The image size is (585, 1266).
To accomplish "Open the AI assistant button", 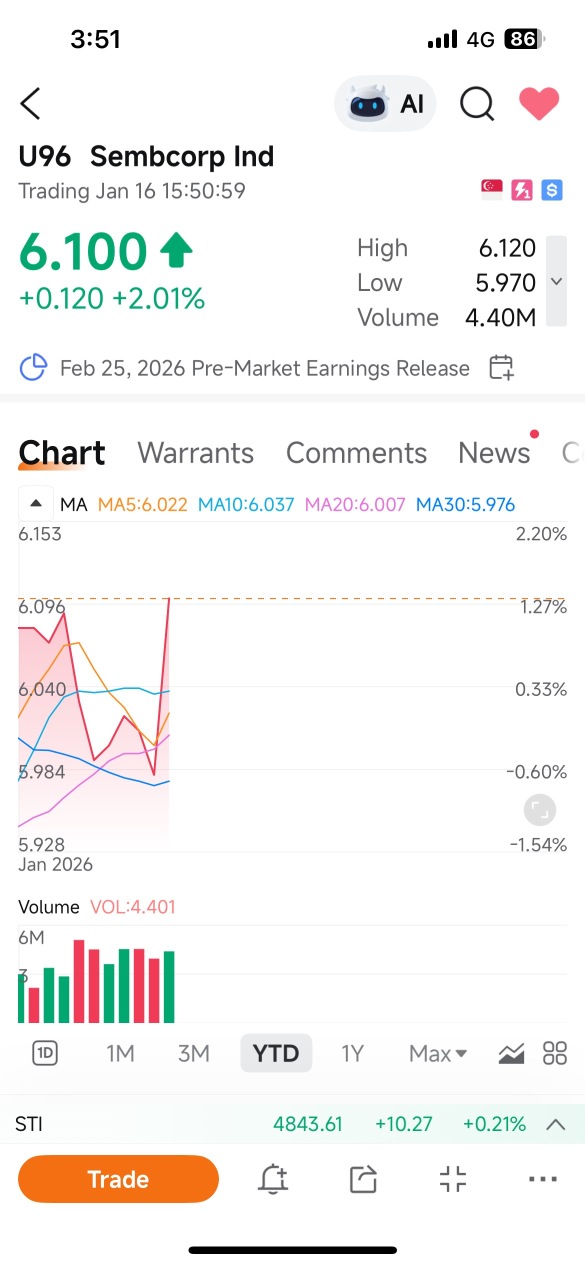I will click(x=385, y=104).
